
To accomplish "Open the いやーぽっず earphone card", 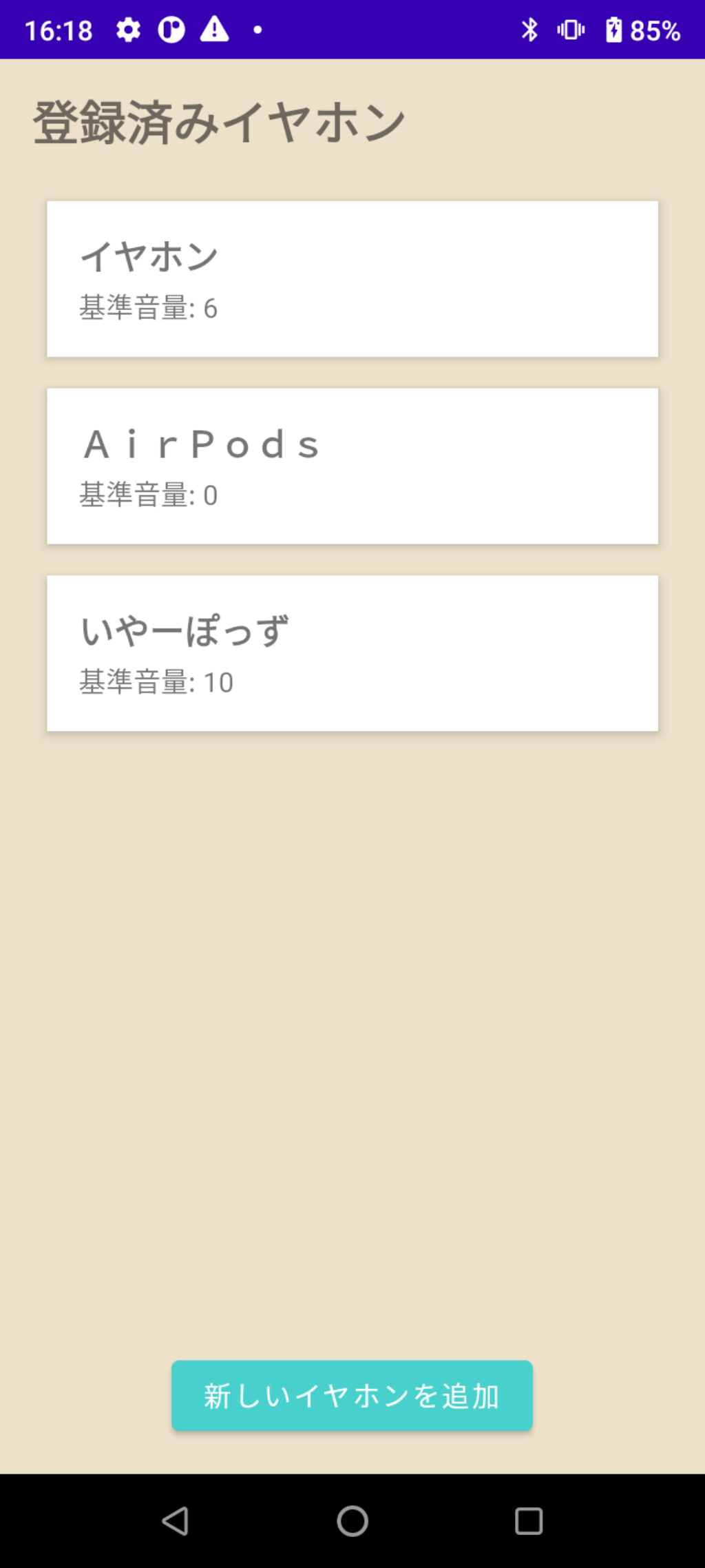I will (x=352, y=653).
